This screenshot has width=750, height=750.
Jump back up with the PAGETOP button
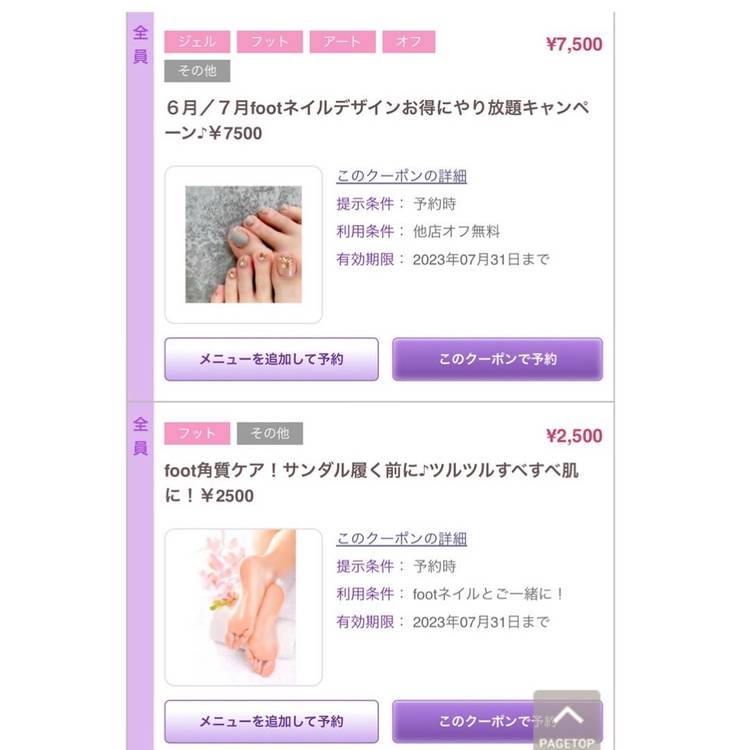tap(567, 720)
